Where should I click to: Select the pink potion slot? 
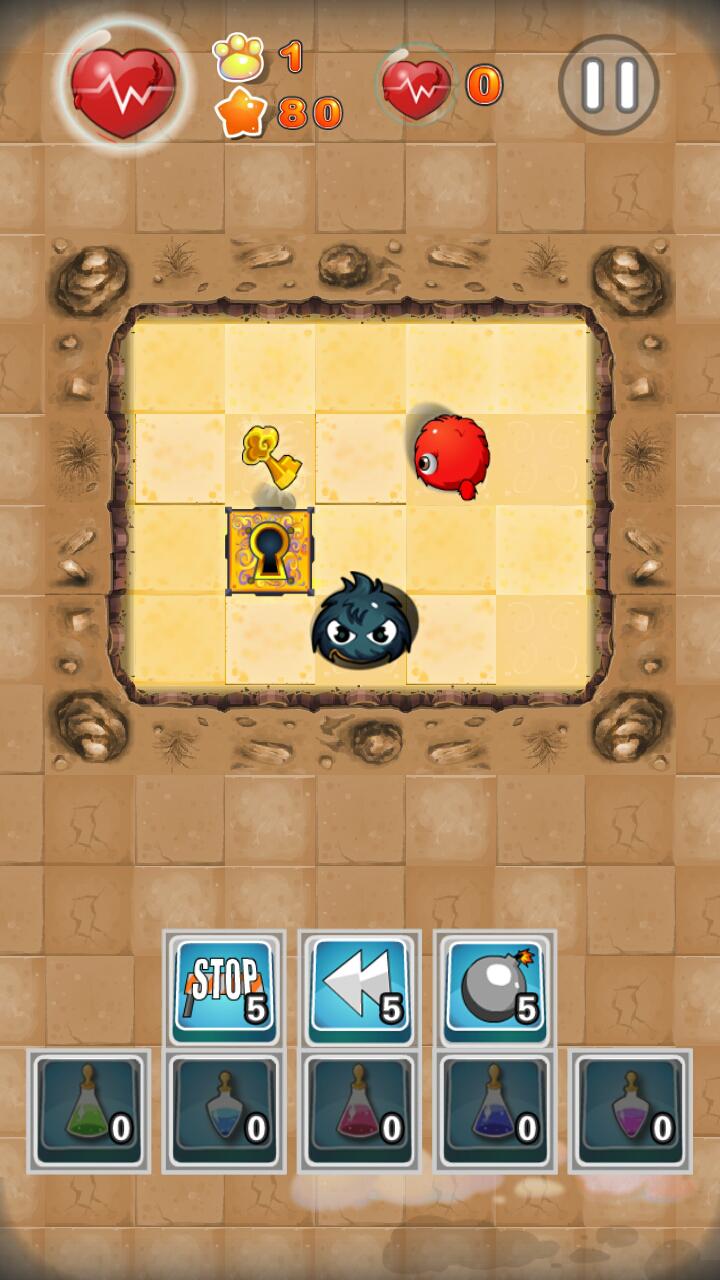tap(360, 1111)
